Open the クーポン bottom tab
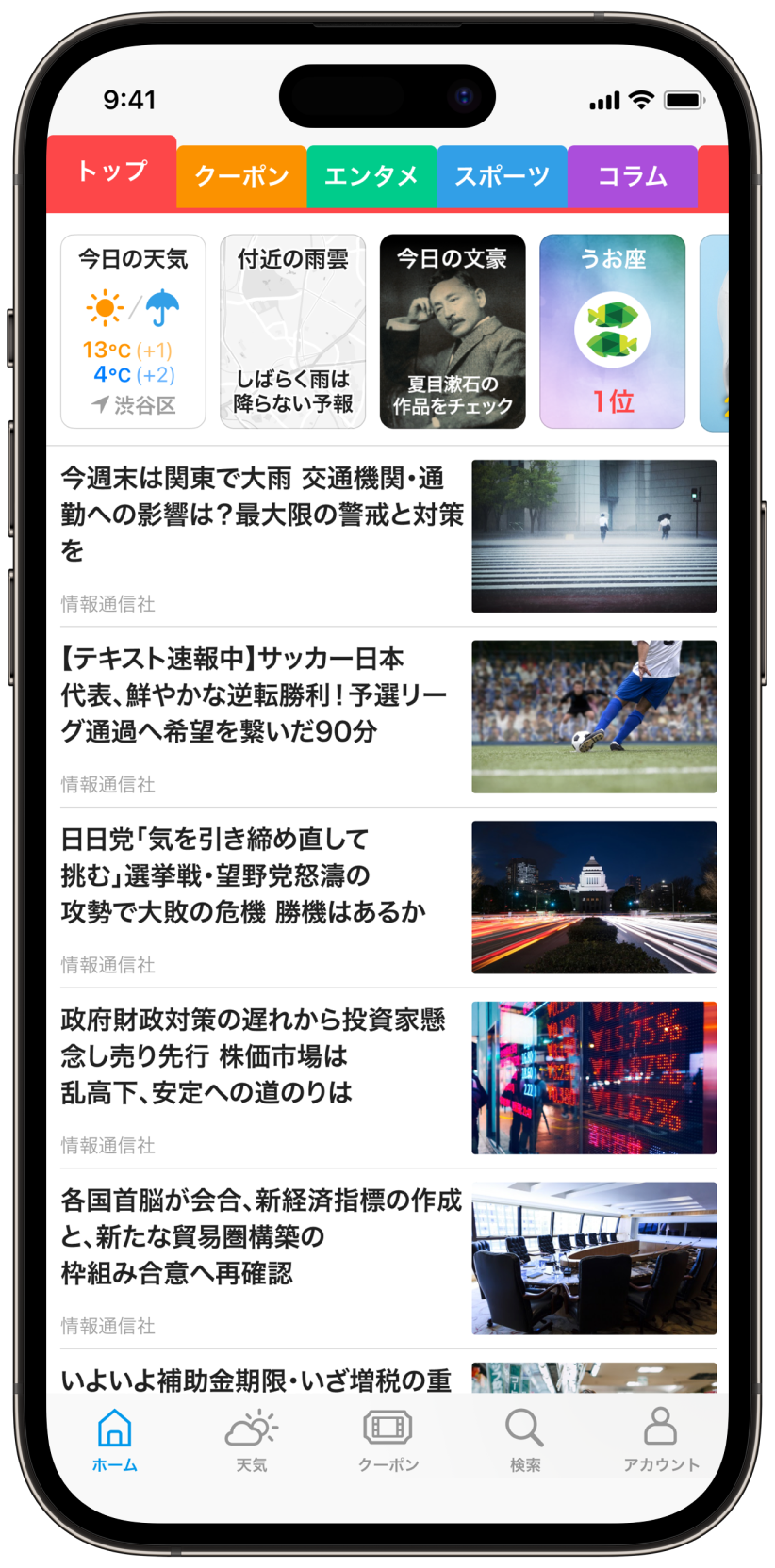The height and width of the screenshot is (1568, 775). [x=387, y=1439]
